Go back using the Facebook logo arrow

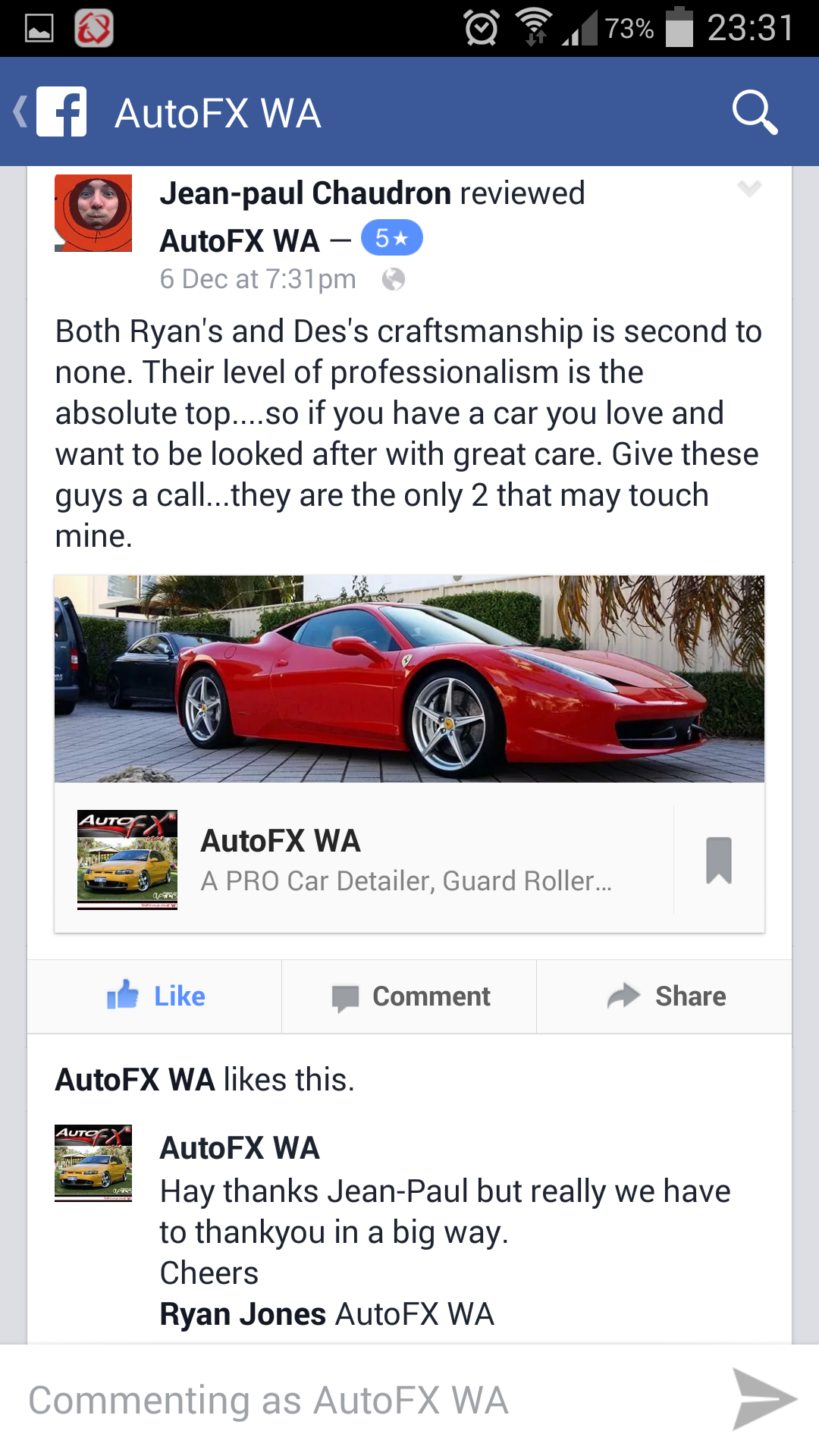tap(50, 112)
